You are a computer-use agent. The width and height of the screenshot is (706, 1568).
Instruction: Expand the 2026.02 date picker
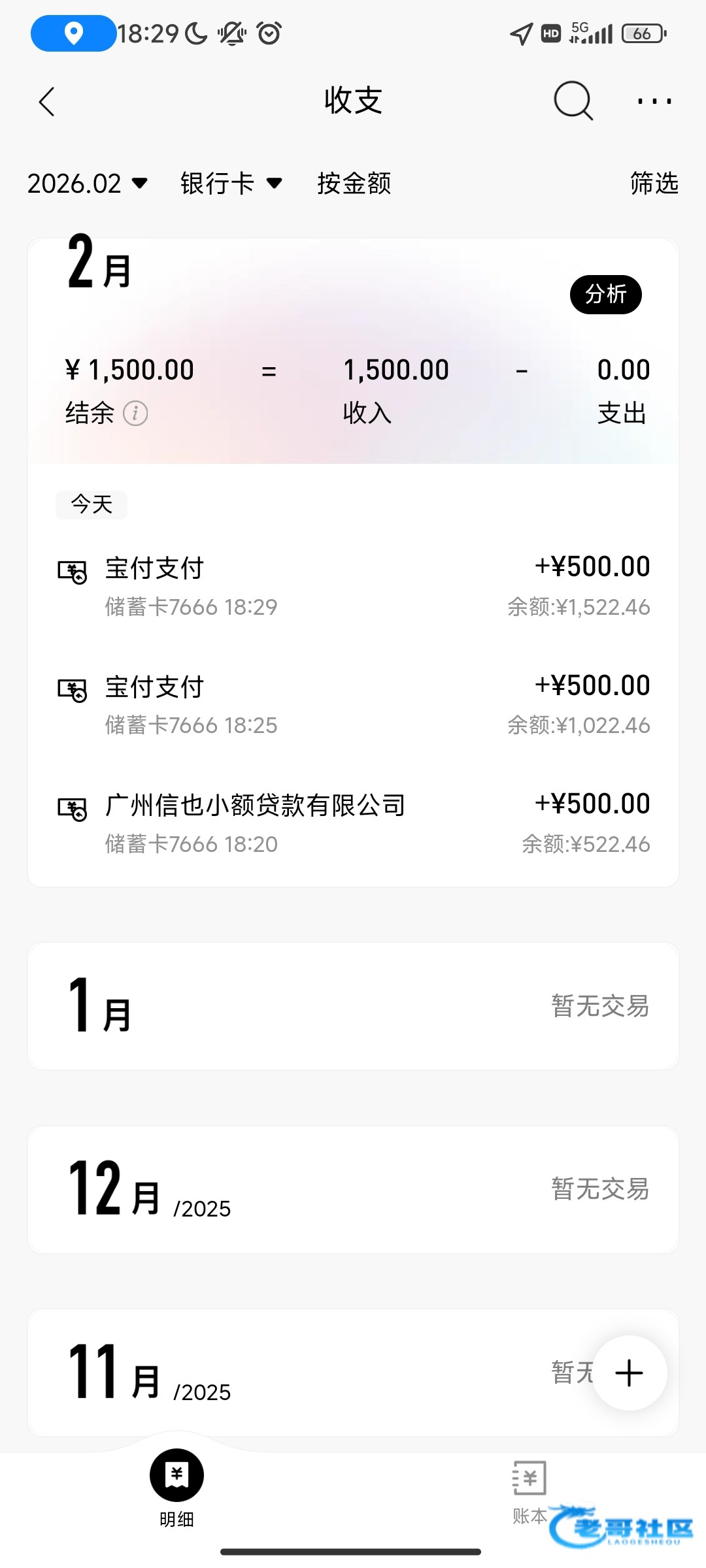click(87, 184)
